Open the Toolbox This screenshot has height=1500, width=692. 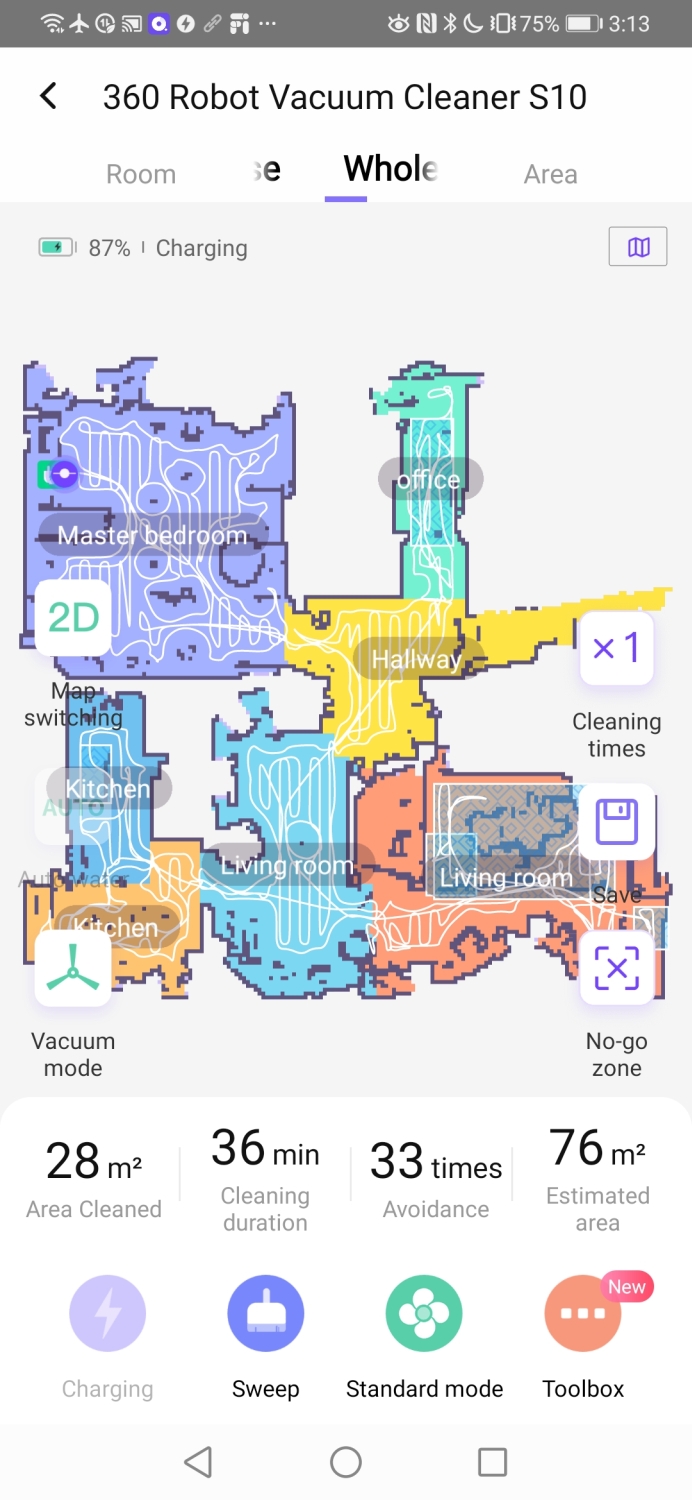coord(583,1313)
